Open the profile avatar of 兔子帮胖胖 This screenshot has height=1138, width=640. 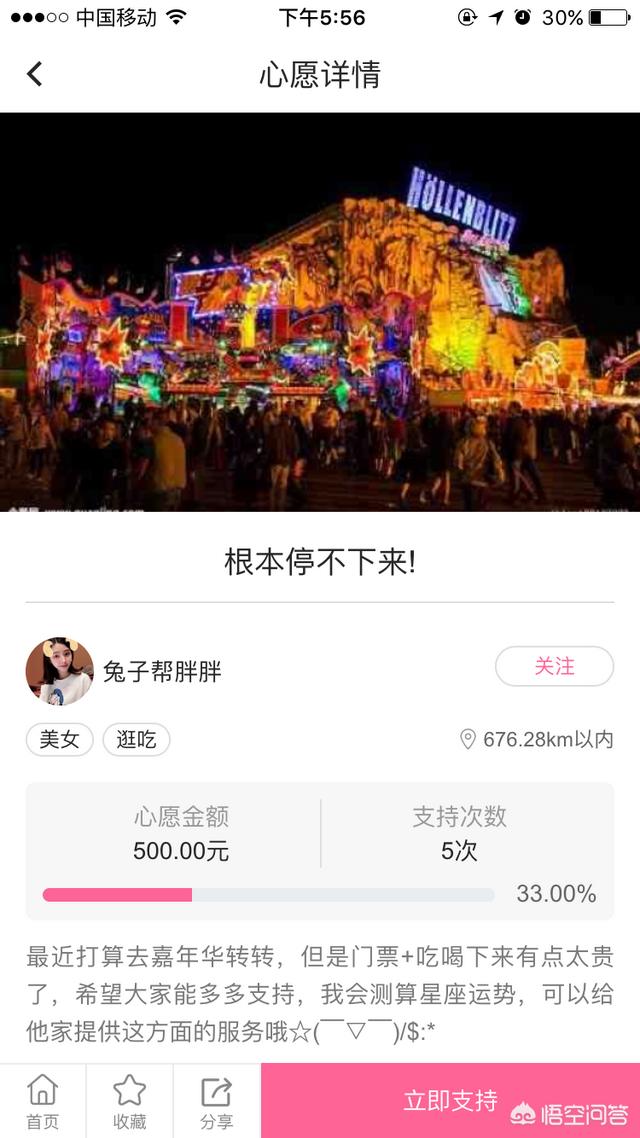point(60,671)
